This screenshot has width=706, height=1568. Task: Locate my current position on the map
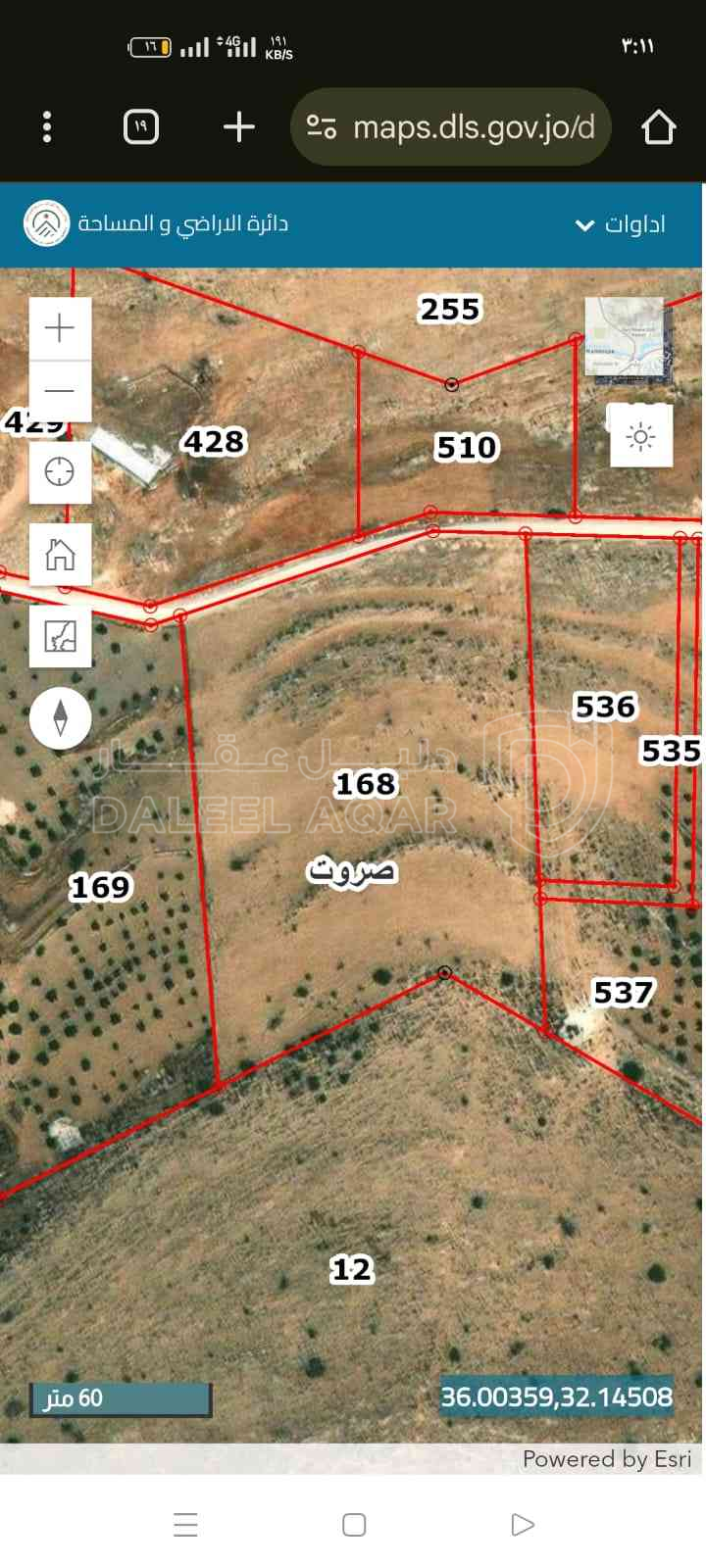(x=60, y=472)
